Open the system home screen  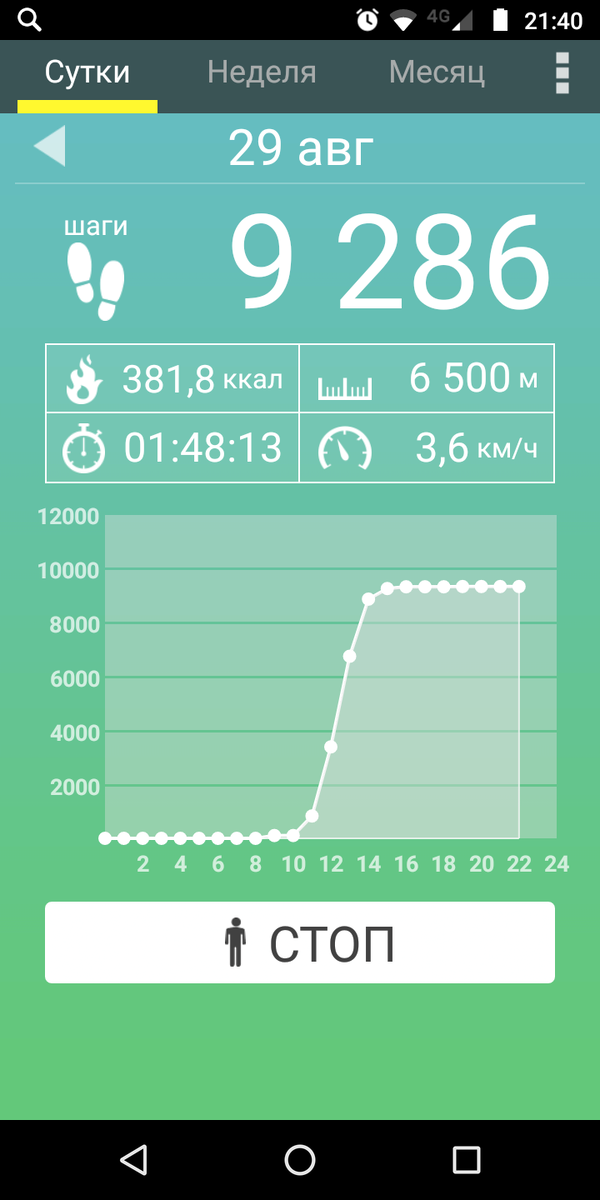pyautogui.click(x=300, y=1159)
